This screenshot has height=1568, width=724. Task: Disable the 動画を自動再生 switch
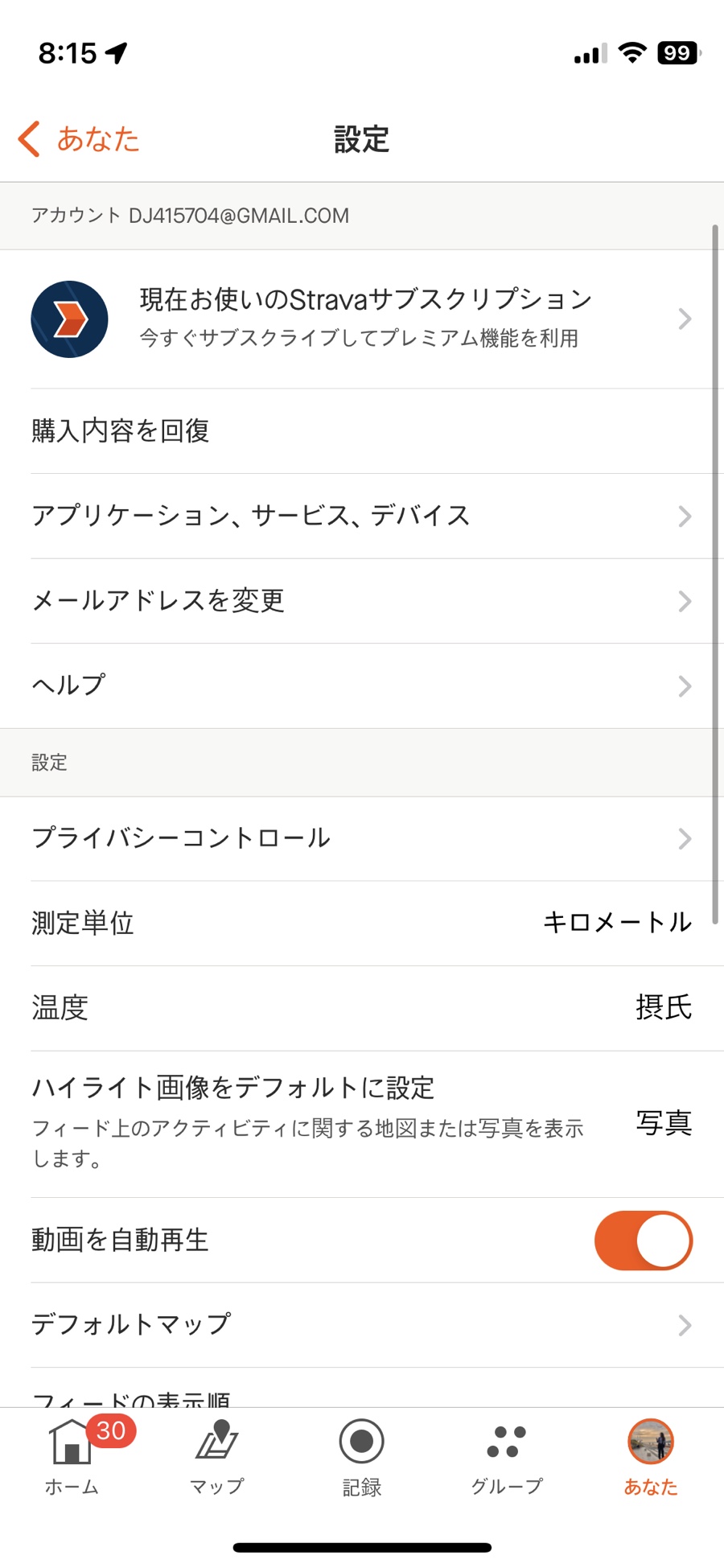[644, 1240]
